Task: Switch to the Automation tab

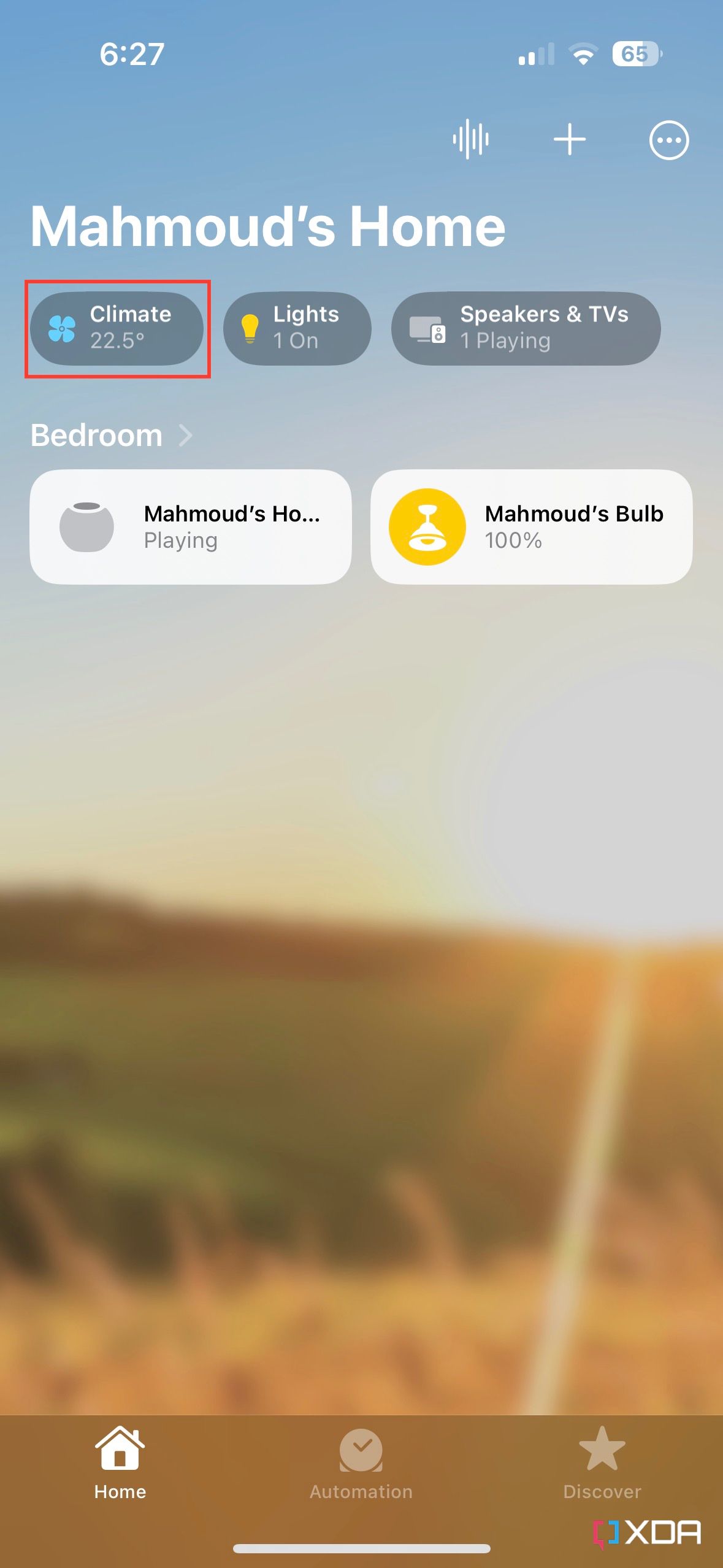Action: point(361,1462)
